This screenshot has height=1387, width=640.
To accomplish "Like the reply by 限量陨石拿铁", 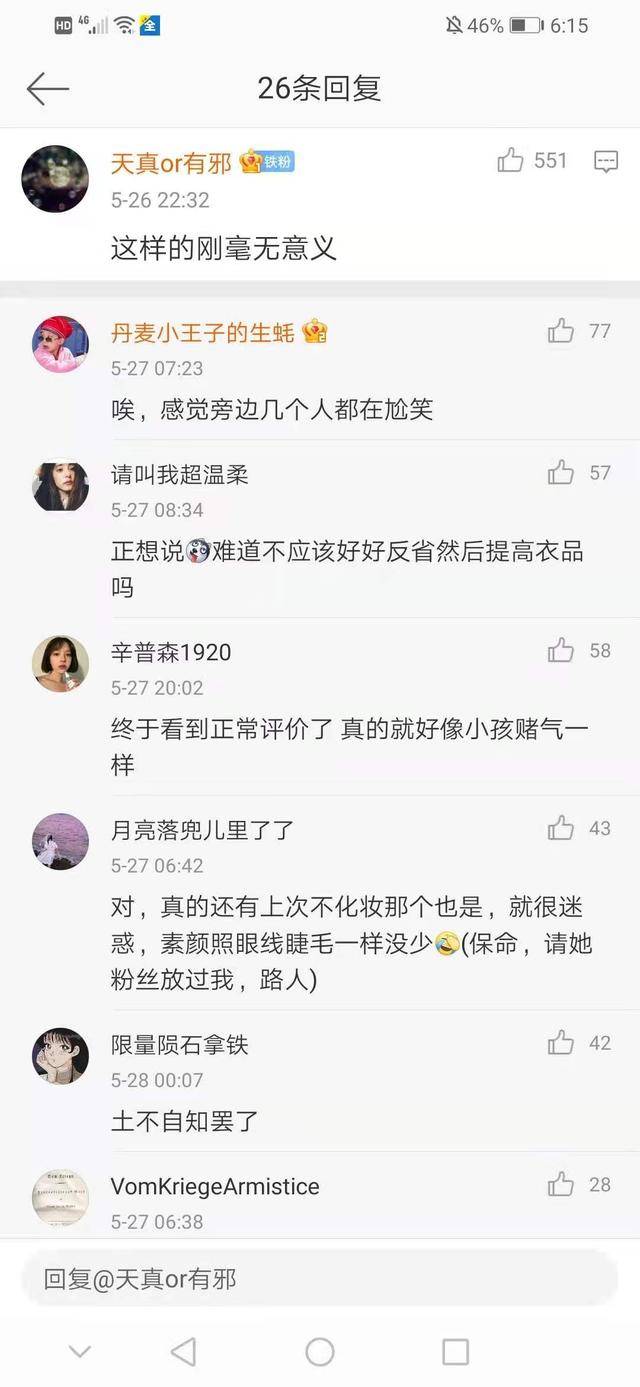I will click(x=561, y=1043).
